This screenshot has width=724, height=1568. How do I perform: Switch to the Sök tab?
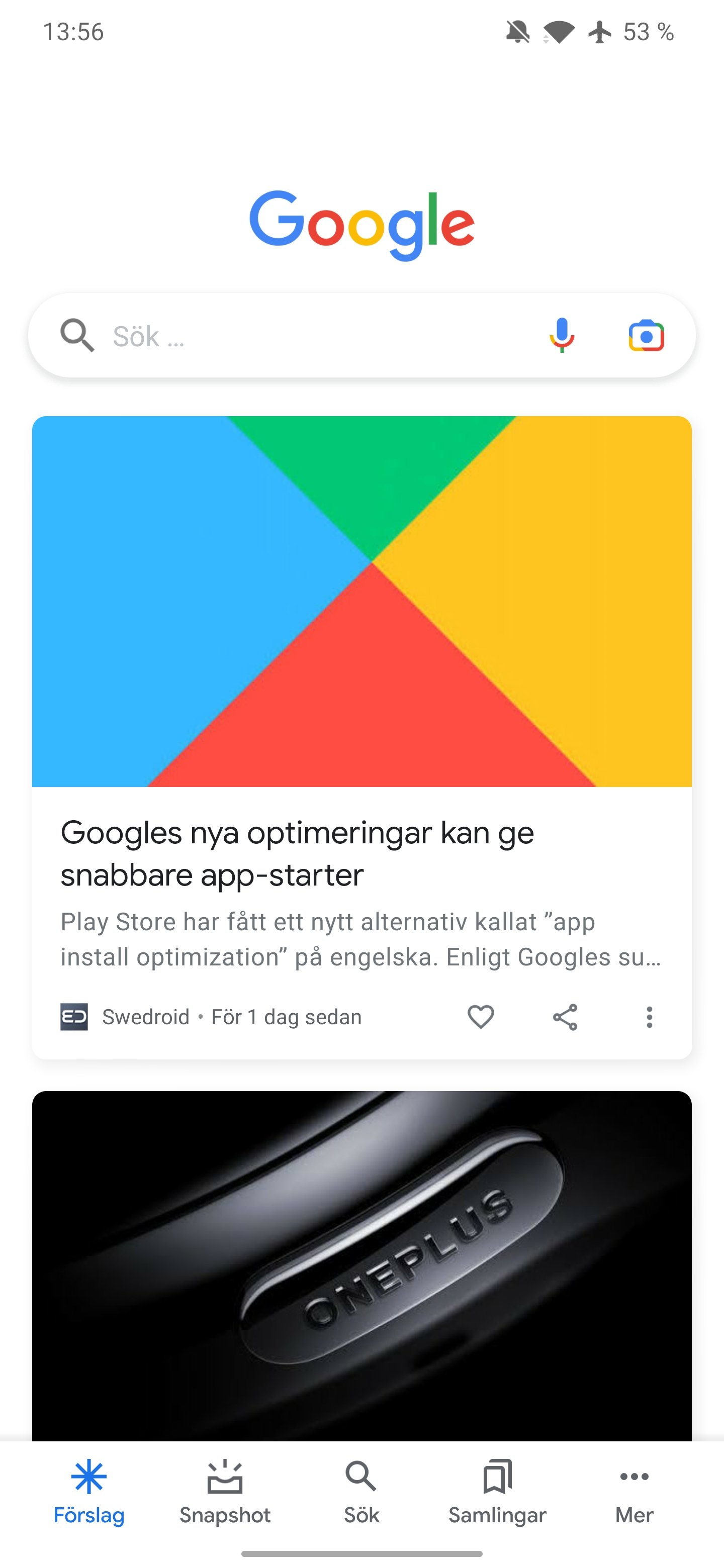(x=361, y=1492)
